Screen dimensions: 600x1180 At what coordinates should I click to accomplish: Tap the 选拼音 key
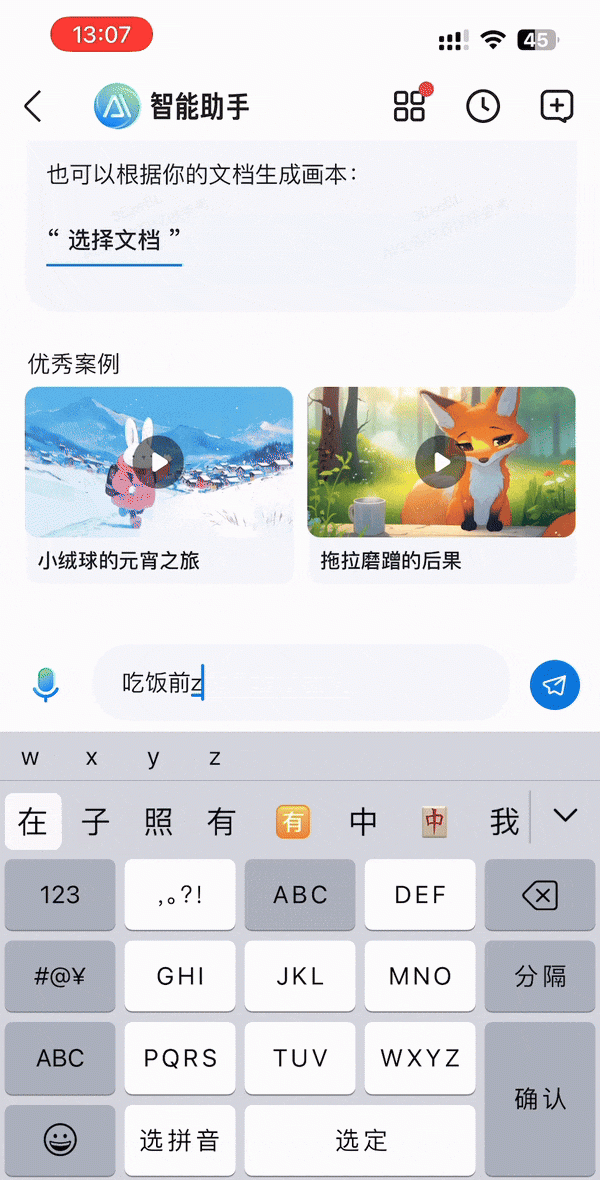coord(180,1139)
